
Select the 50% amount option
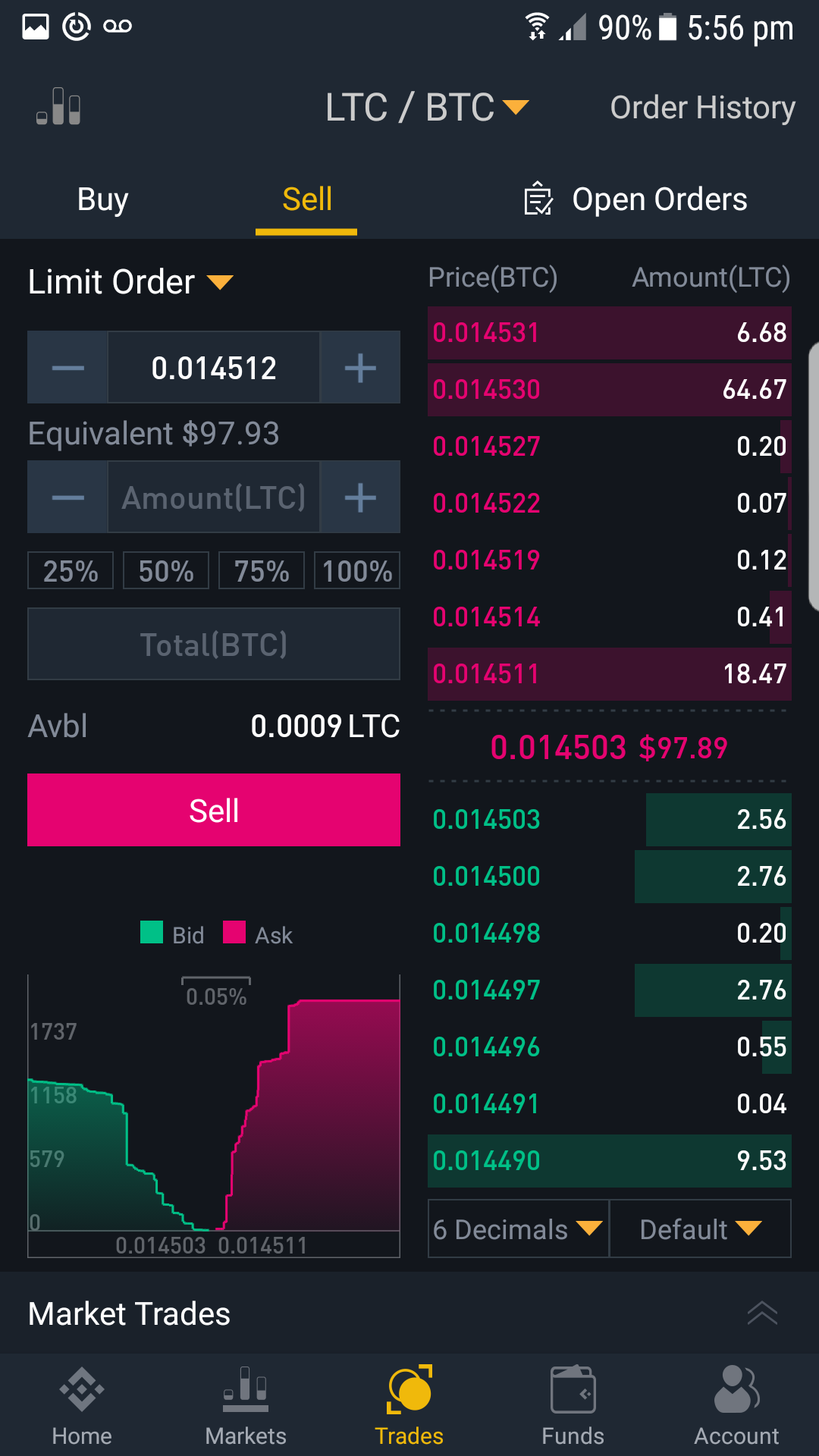[166, 571]
